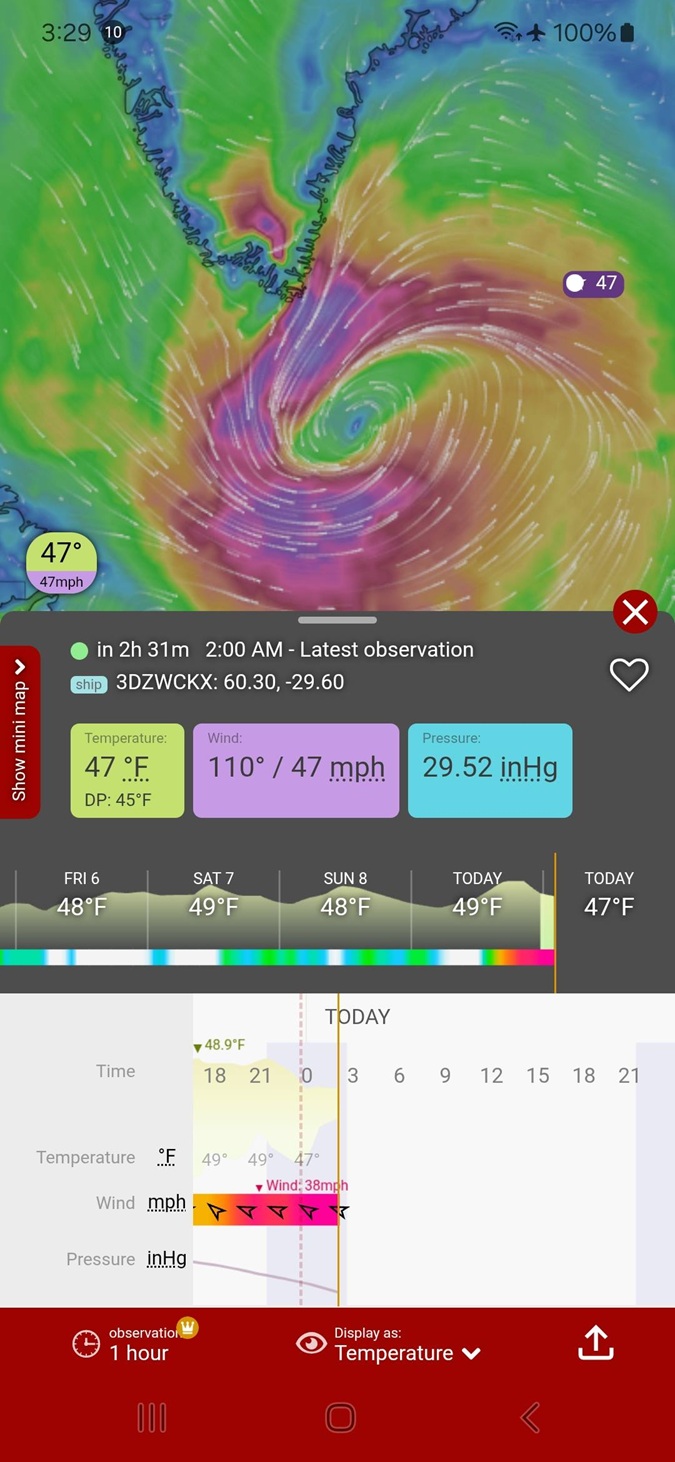Screen dimensions: 675x1462
Task: Expand the Show mini map tab
Action: tap(20, 731)
